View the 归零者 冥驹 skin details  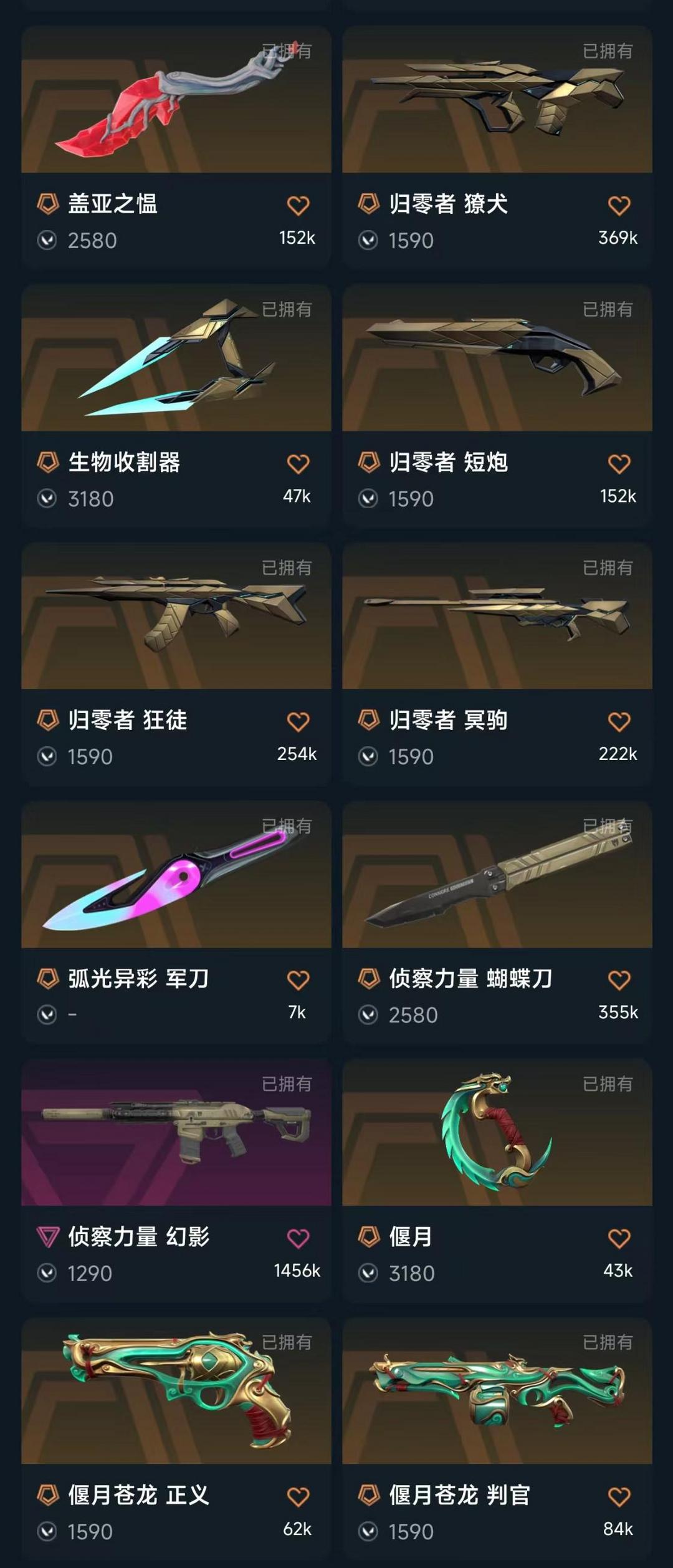(x=497, y=616)
